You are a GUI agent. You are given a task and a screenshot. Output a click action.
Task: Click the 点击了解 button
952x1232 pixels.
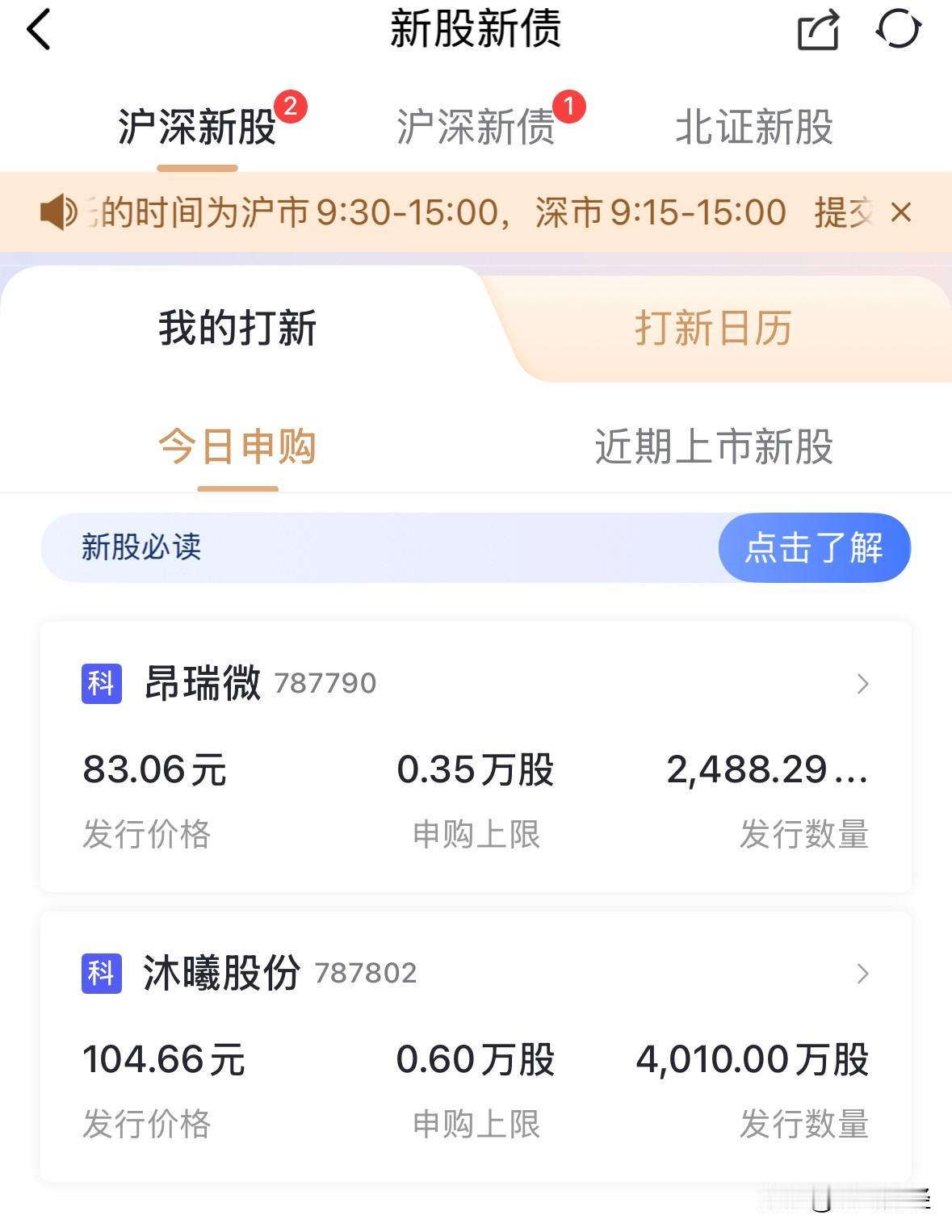814,547
